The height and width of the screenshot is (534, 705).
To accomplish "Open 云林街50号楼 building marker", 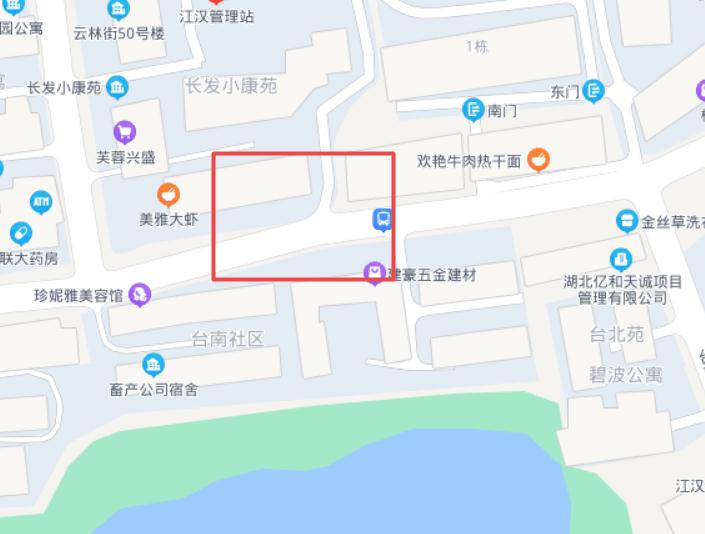I will coord(118,11).
